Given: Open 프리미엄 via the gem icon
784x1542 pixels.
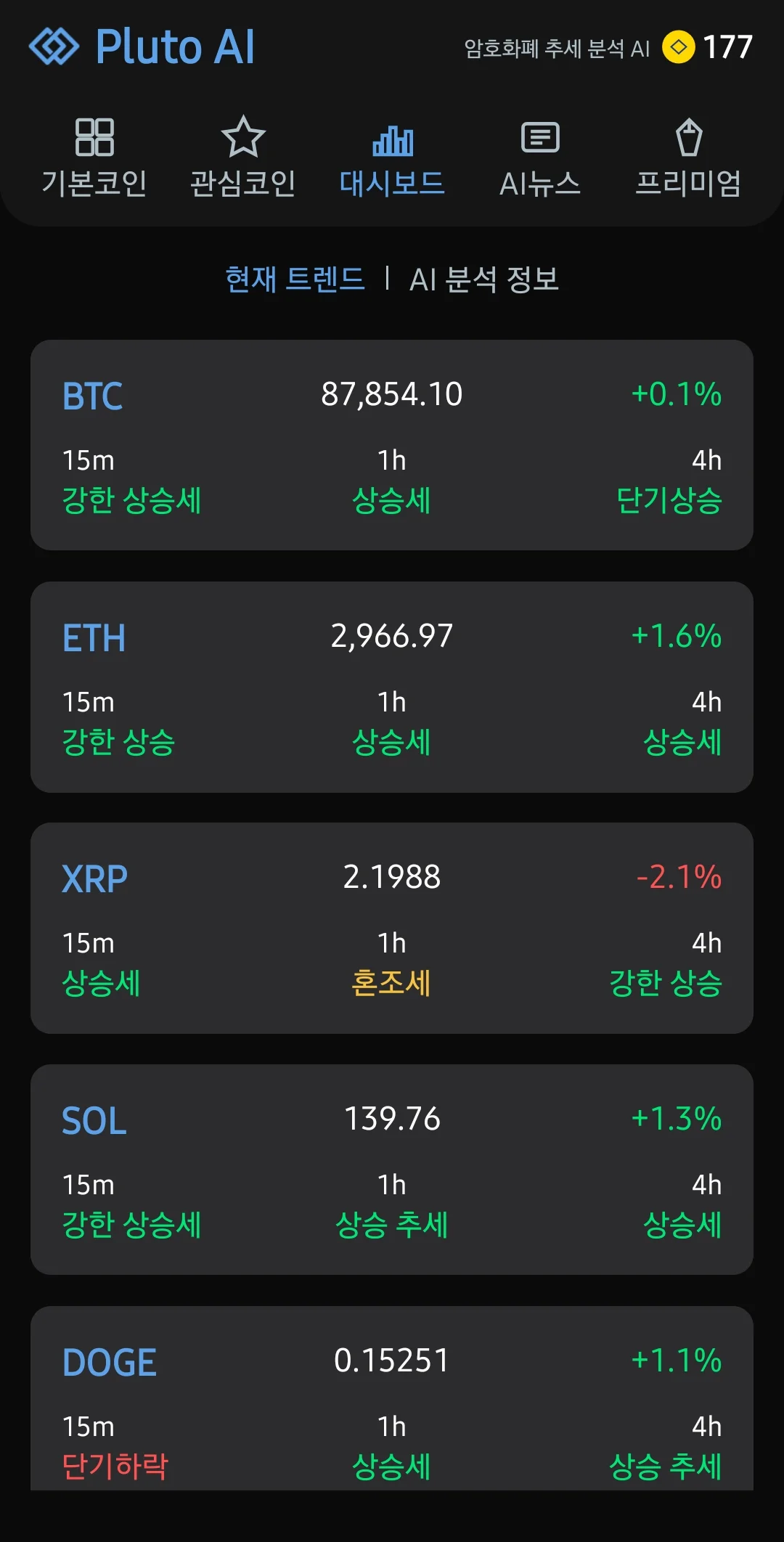Looking at the screenshot, I should pyautogui.click(x=690, y=138).
